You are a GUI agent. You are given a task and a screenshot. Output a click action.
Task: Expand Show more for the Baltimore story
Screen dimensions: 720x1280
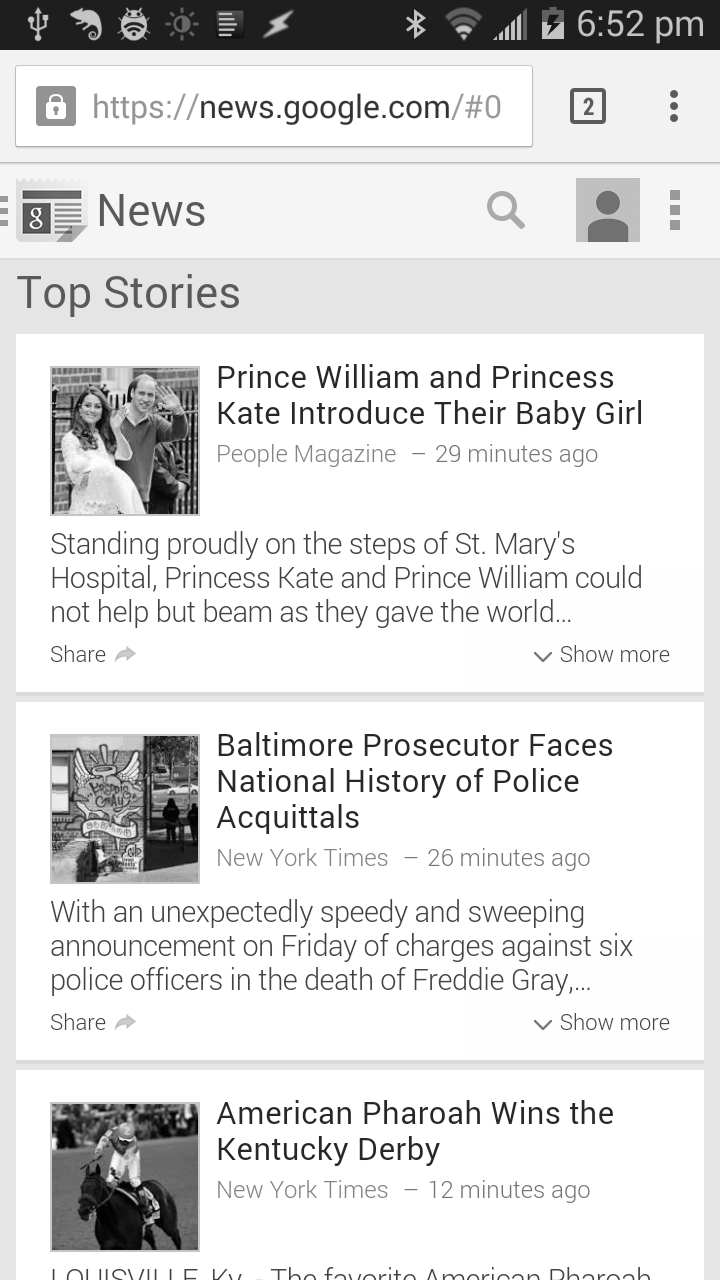[602, 1023]
